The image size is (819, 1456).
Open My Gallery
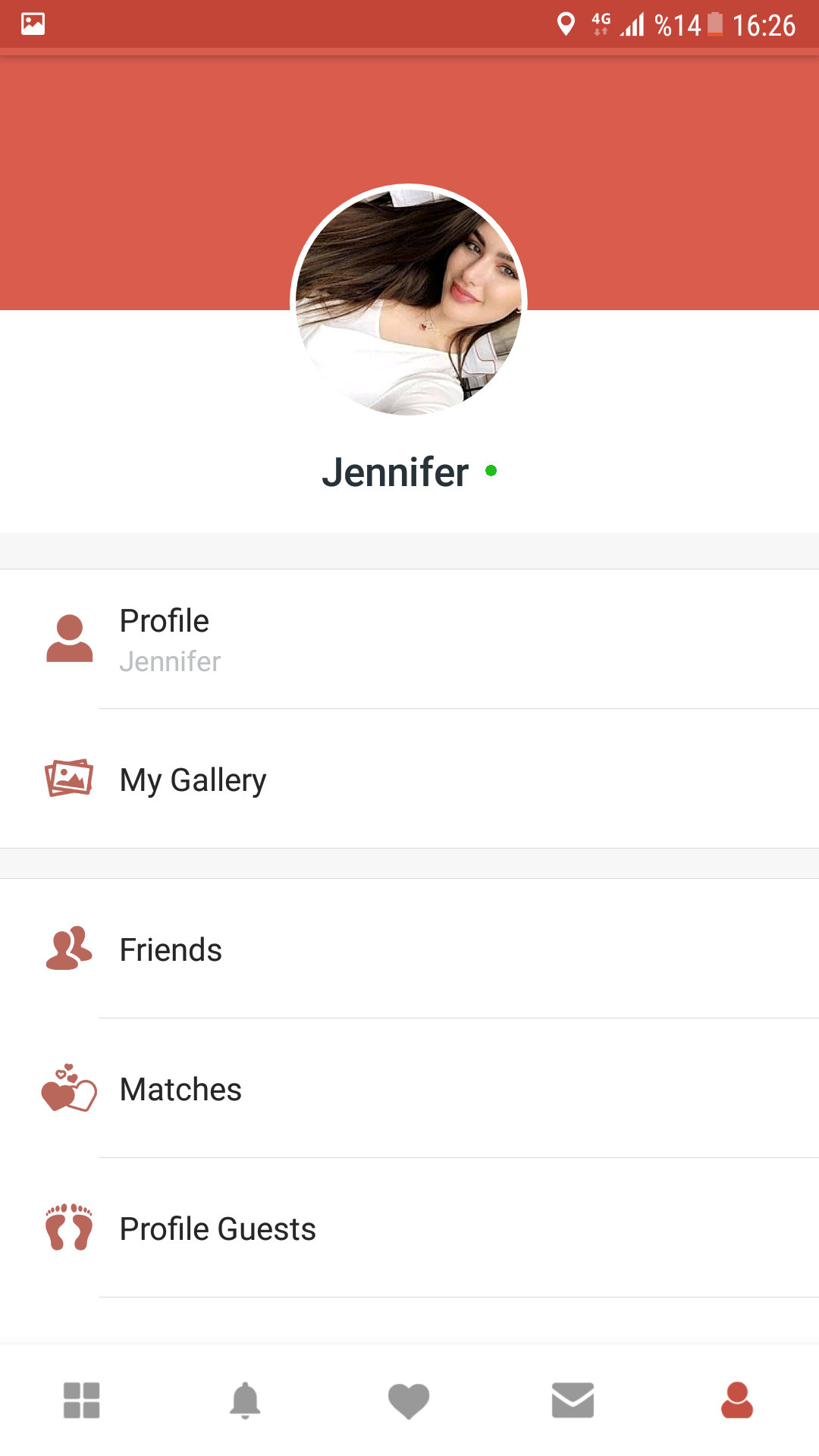[409, 780]
